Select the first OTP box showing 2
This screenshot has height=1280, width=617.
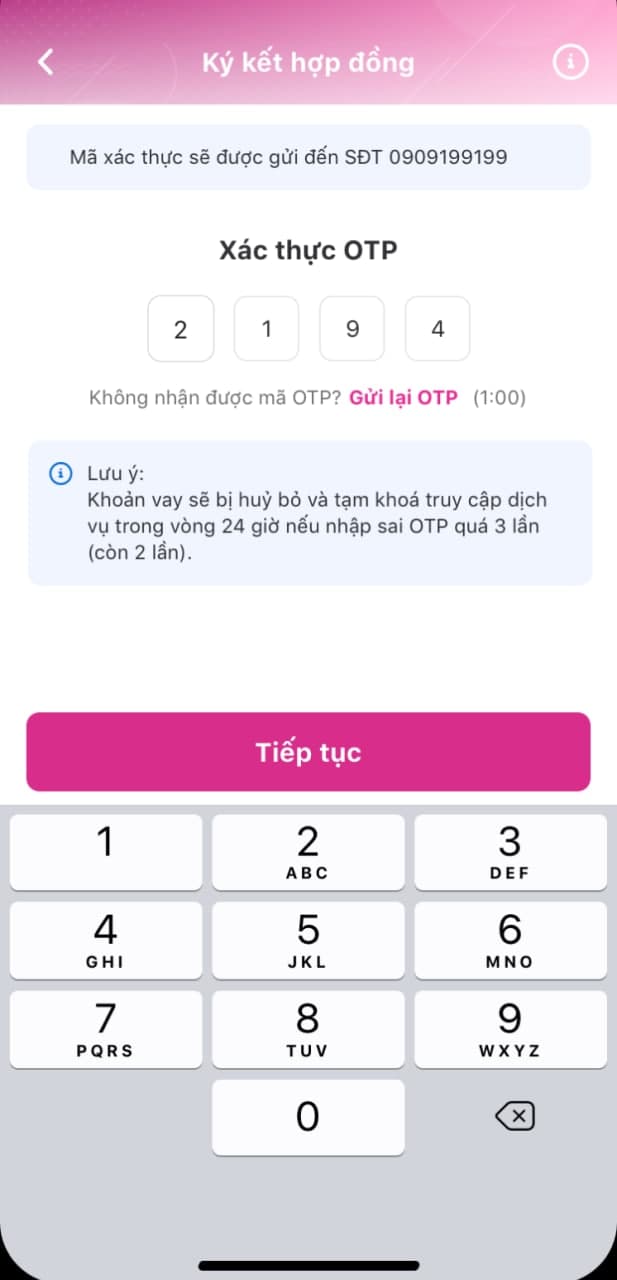(180, 329)
